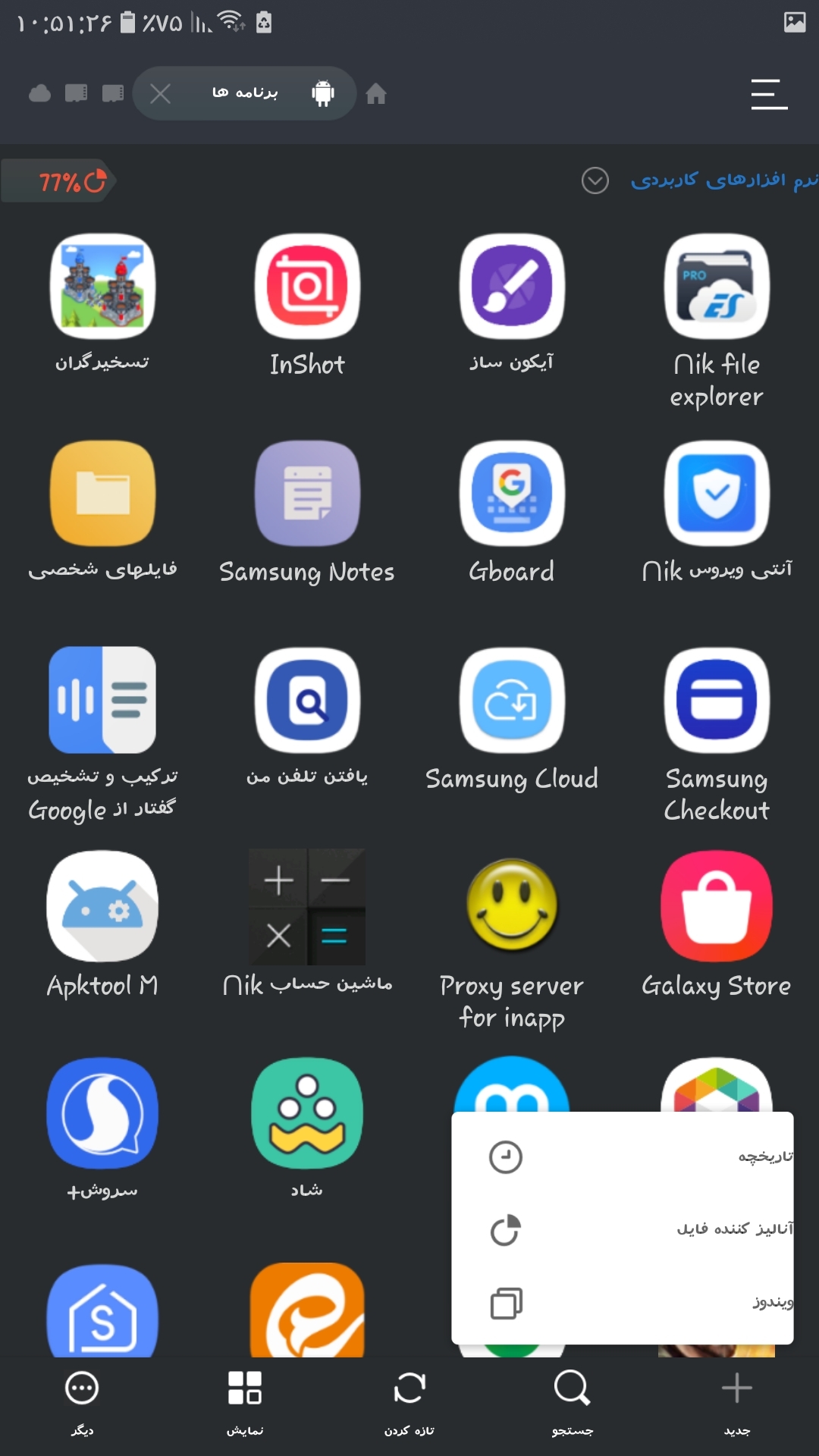Launch Galaxy Store
The width and height of the screenshot is (819, 1456).
pos(717,923)
